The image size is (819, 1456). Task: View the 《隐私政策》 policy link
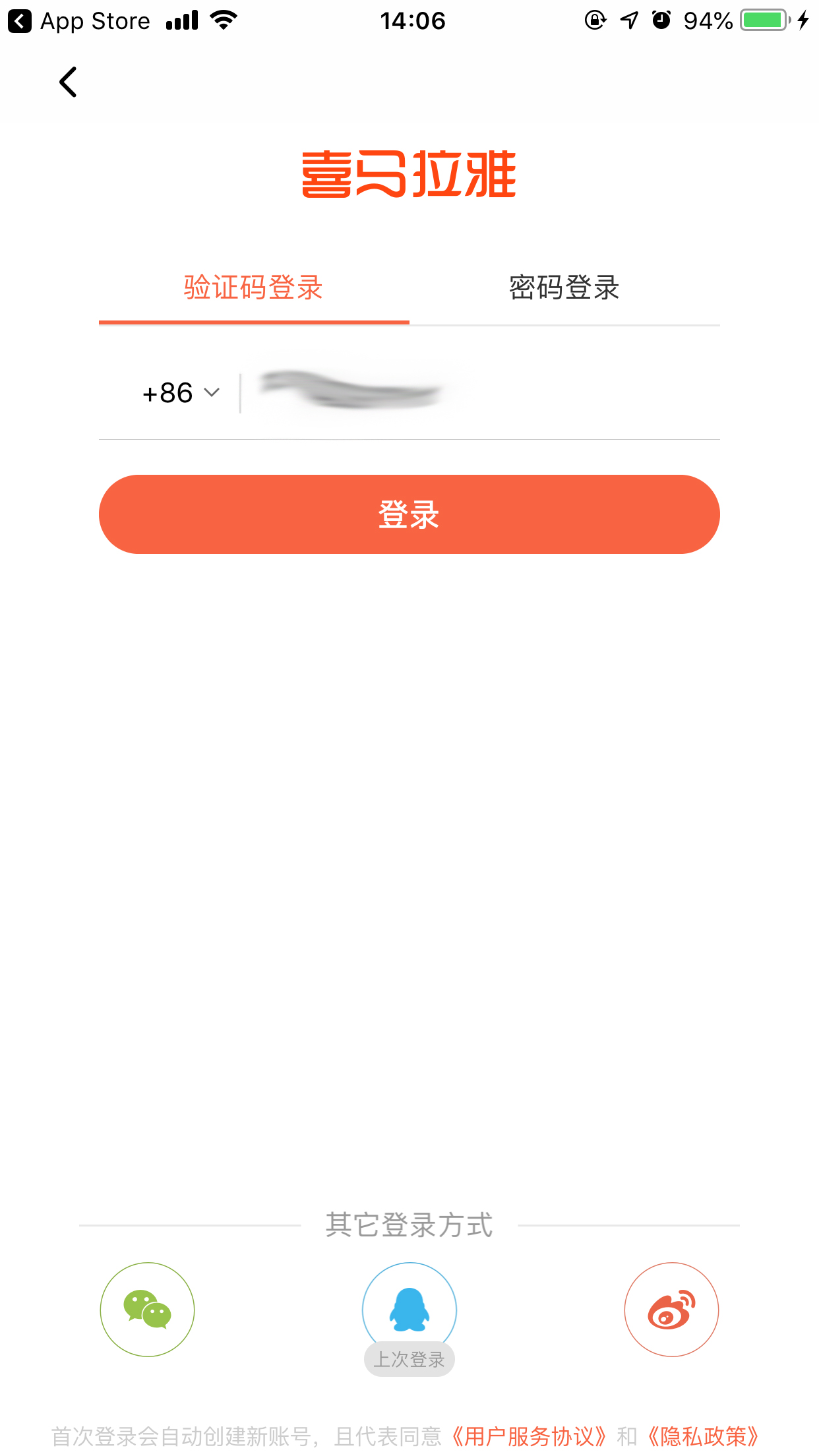coord(704,1436)
